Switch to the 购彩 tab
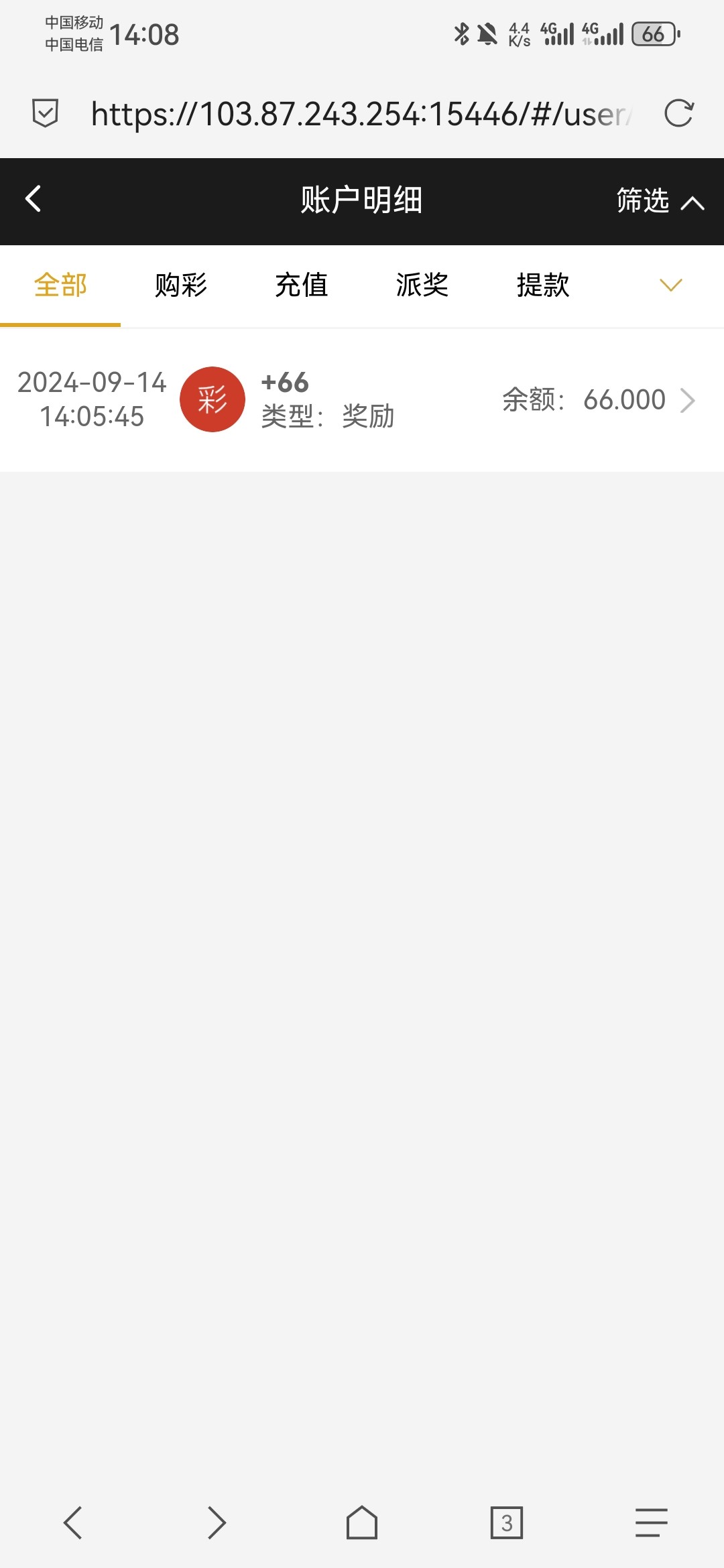 pos(181,285)
